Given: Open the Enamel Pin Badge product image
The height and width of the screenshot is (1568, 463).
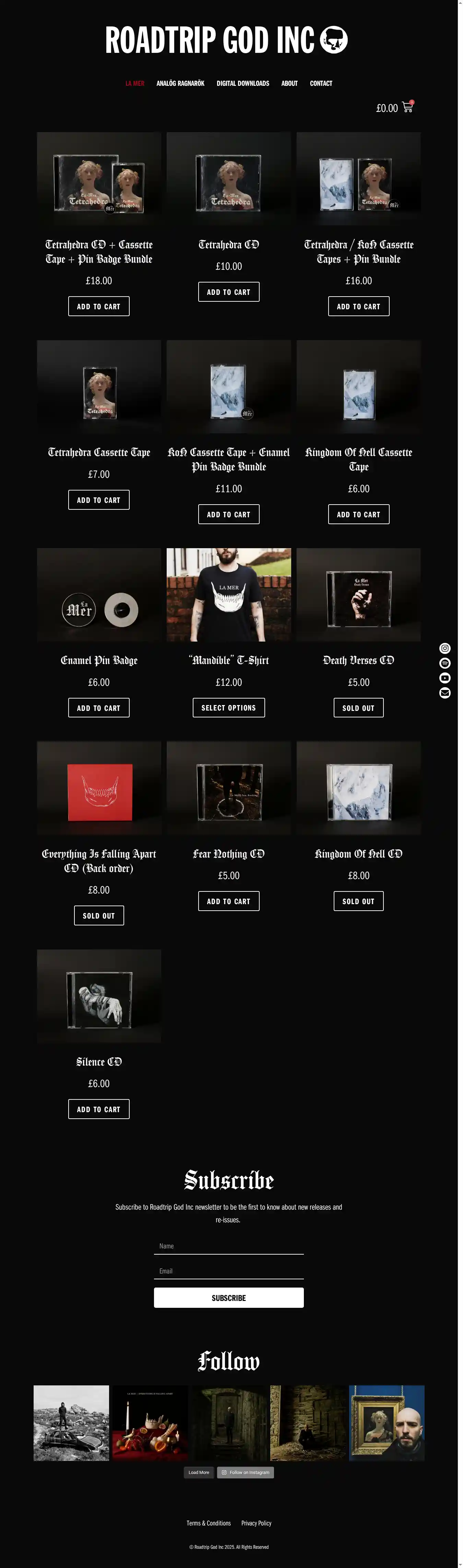Looking at the screenshot, I should point(98,595).
